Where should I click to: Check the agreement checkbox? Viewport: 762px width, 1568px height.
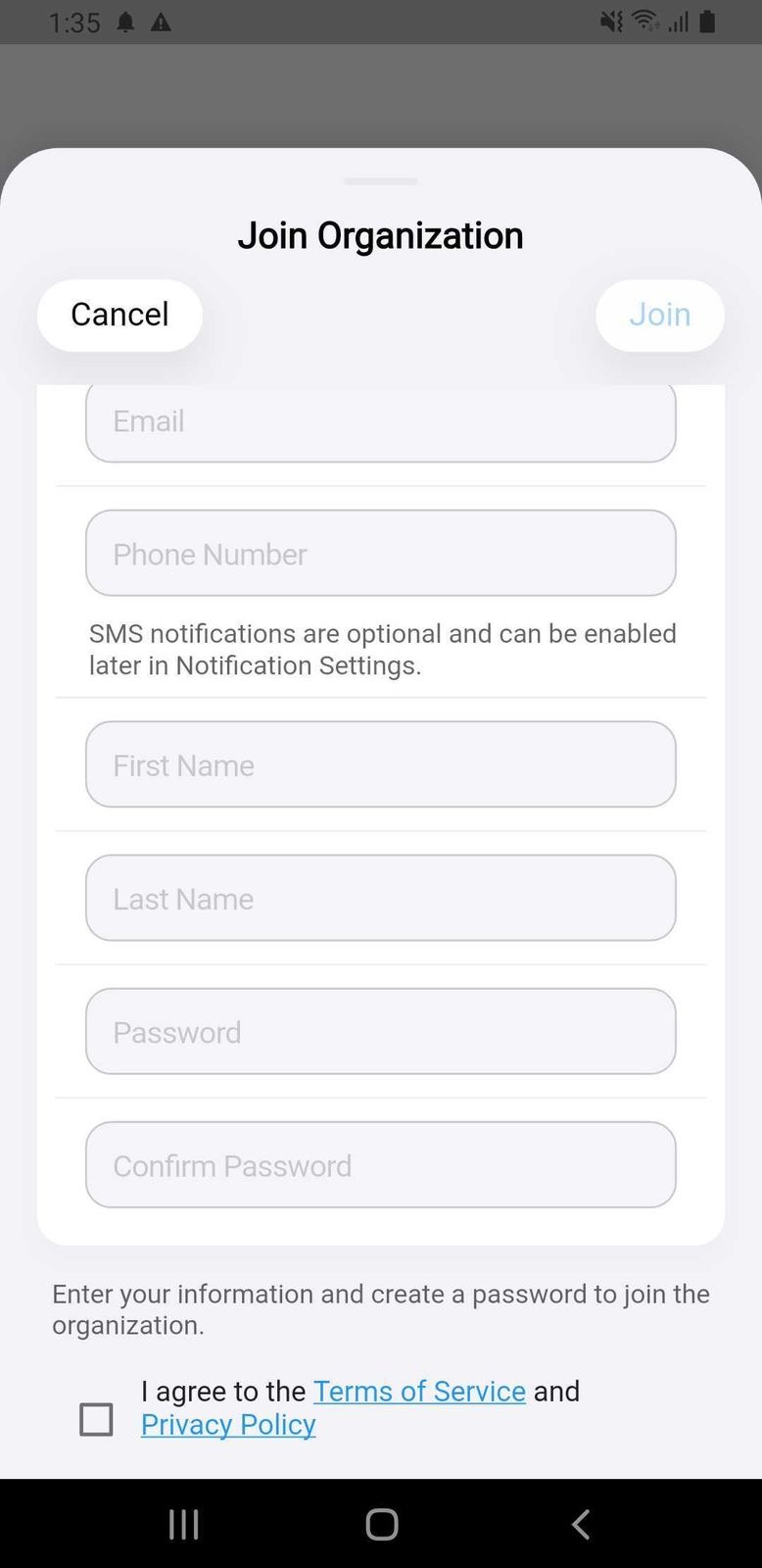tap(96, 1419)
